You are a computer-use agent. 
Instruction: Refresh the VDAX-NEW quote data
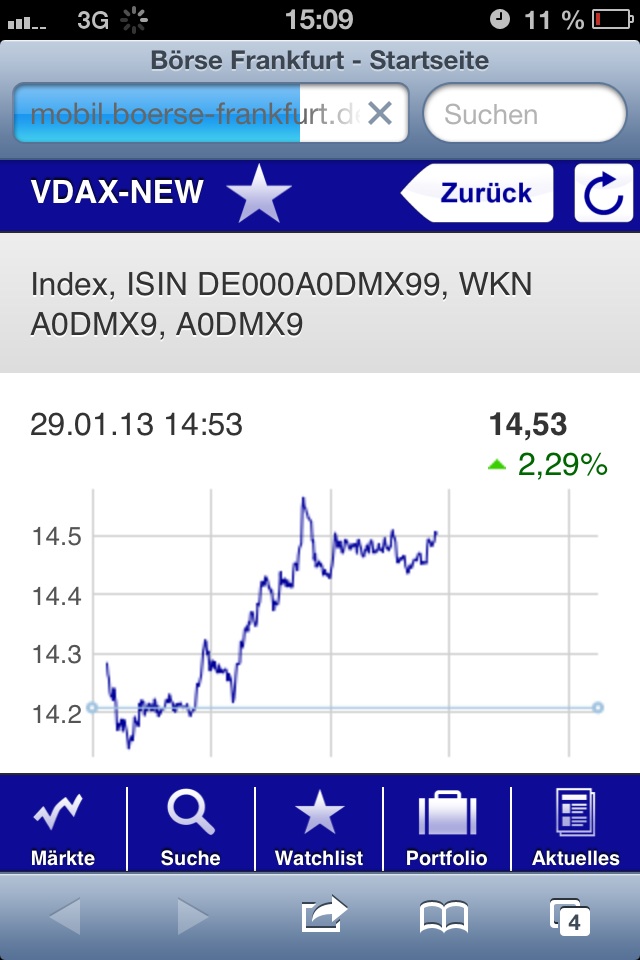[604, 192]
